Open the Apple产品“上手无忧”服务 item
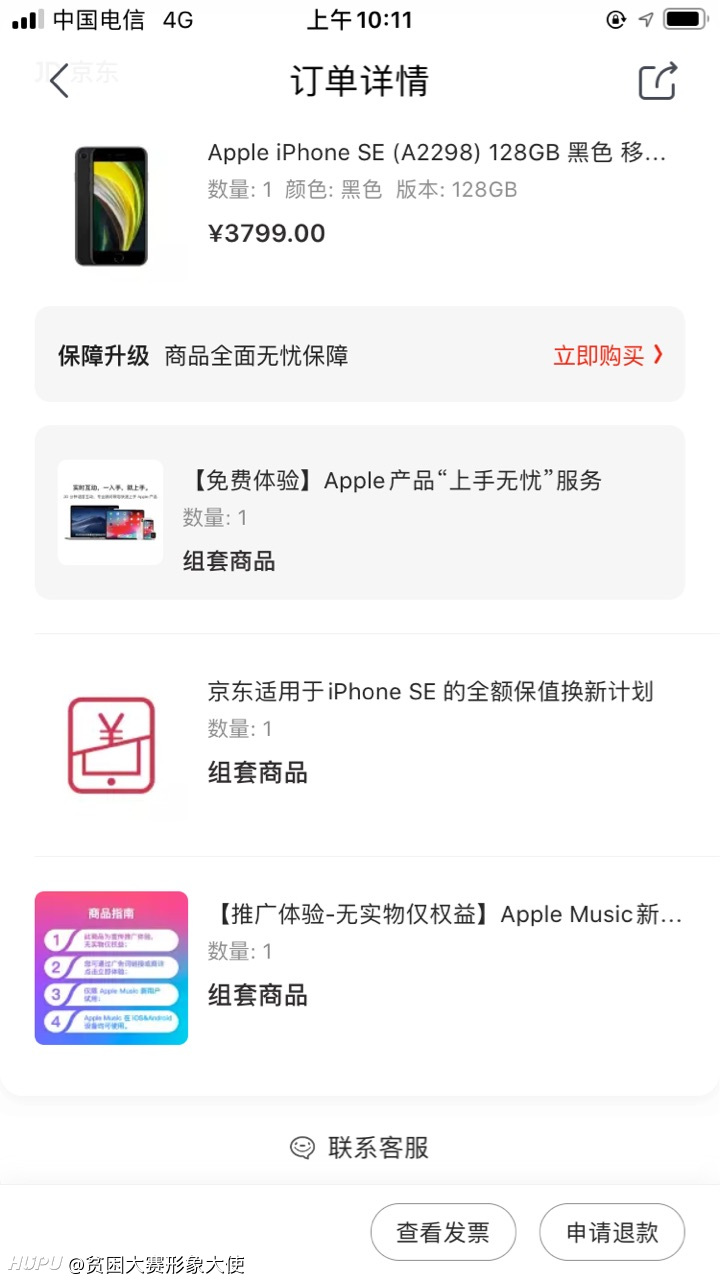The height and width of the screenshot is (1280, 720). click(x=360, y=513)
